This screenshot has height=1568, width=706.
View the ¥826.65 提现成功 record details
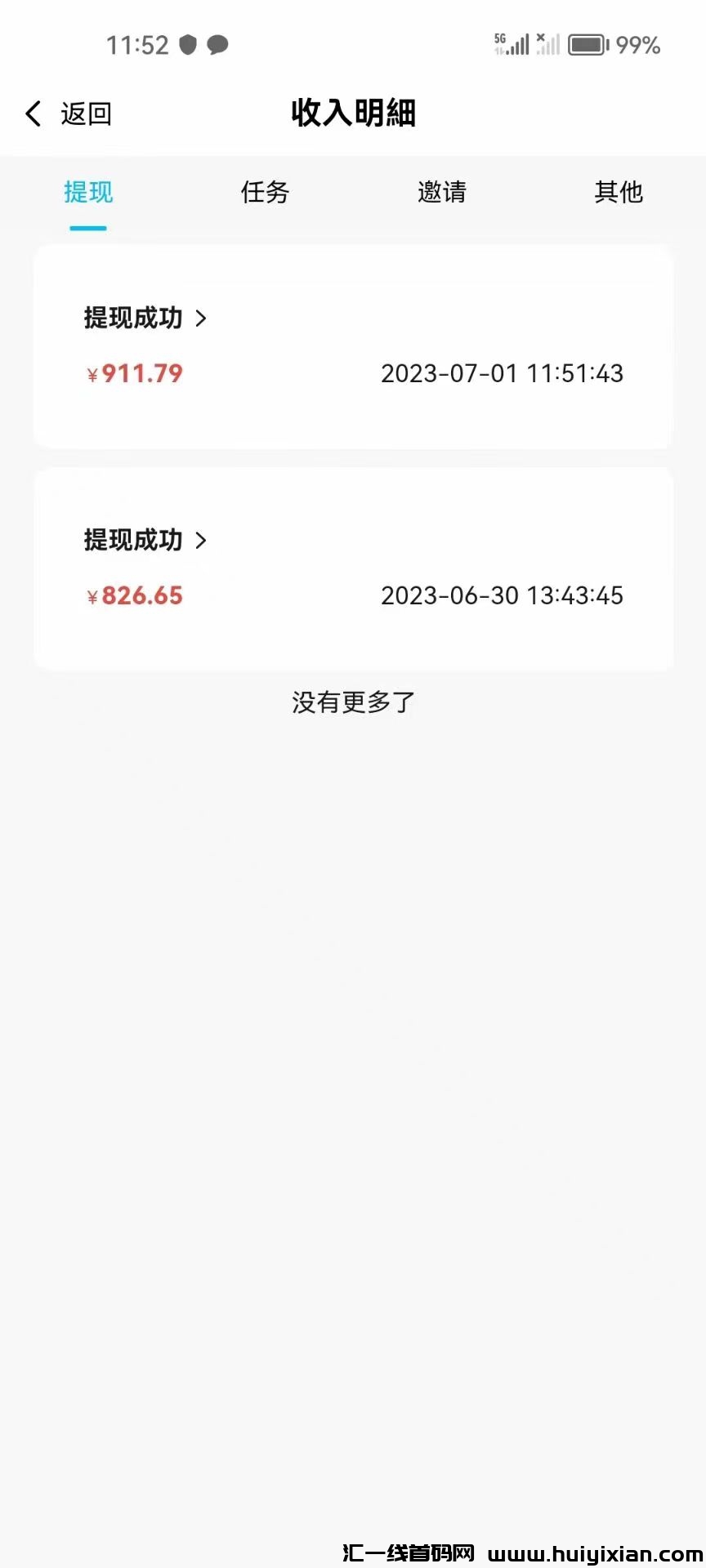click(x=145, y=540)
